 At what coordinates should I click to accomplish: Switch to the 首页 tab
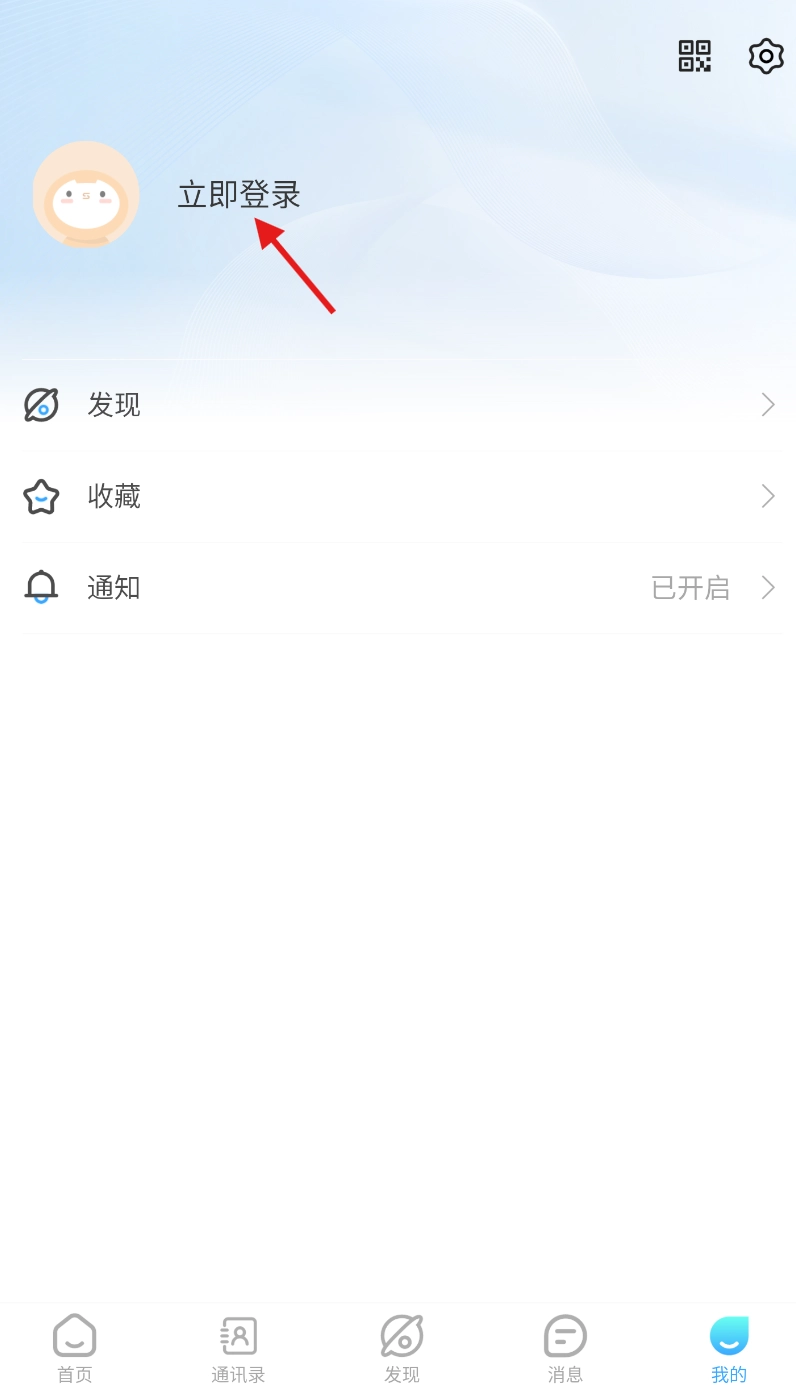click(x=75, y=1348)
